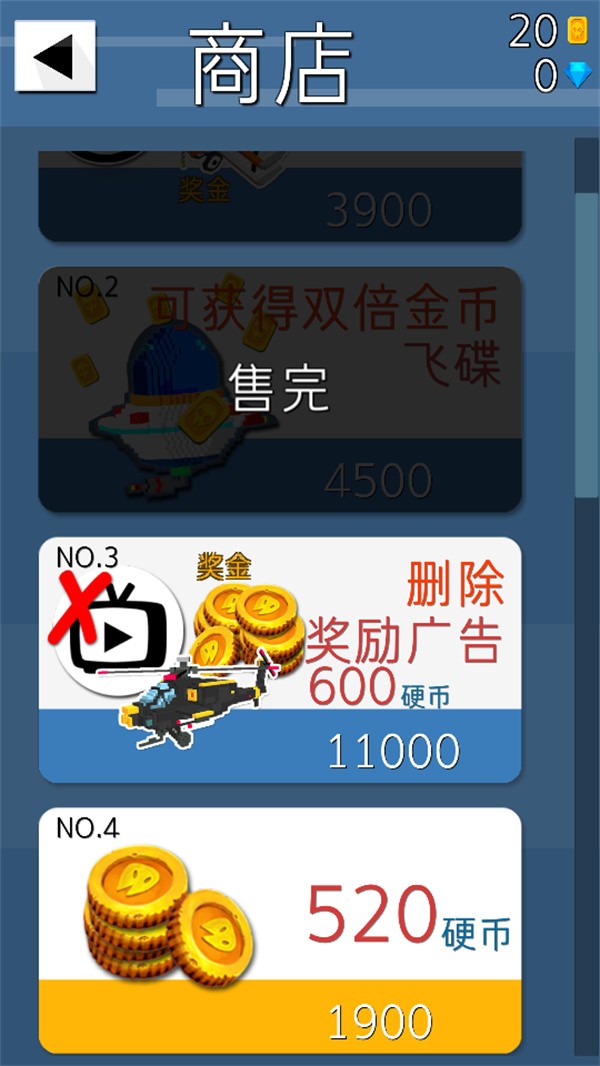Buy the NO.3 删除奖励广告 pack for 11000
Image resolution: width=600 pixels, height=1066 pixels.
point(280,660)
